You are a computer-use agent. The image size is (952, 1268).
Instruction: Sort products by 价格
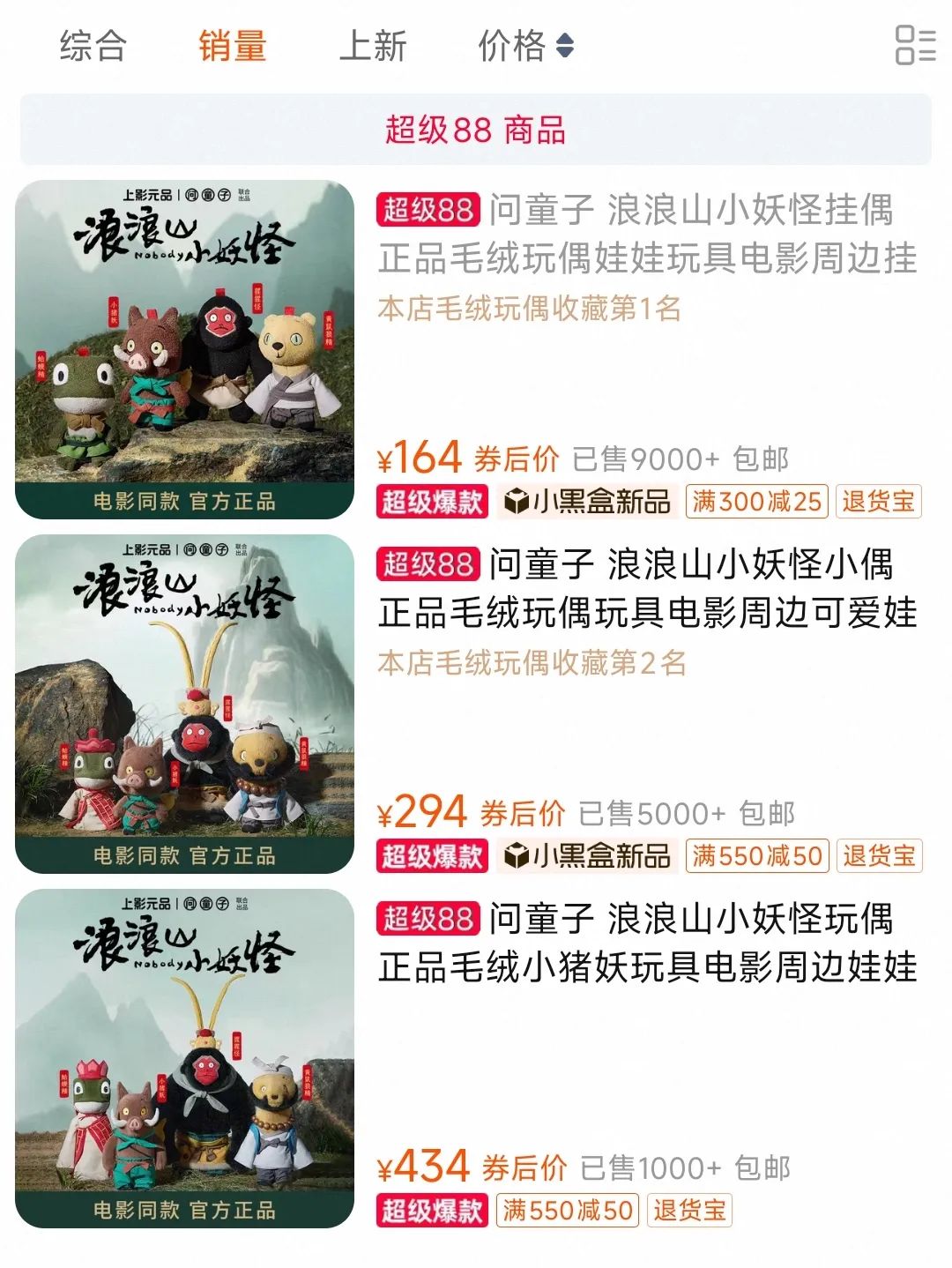pos(525,46)
